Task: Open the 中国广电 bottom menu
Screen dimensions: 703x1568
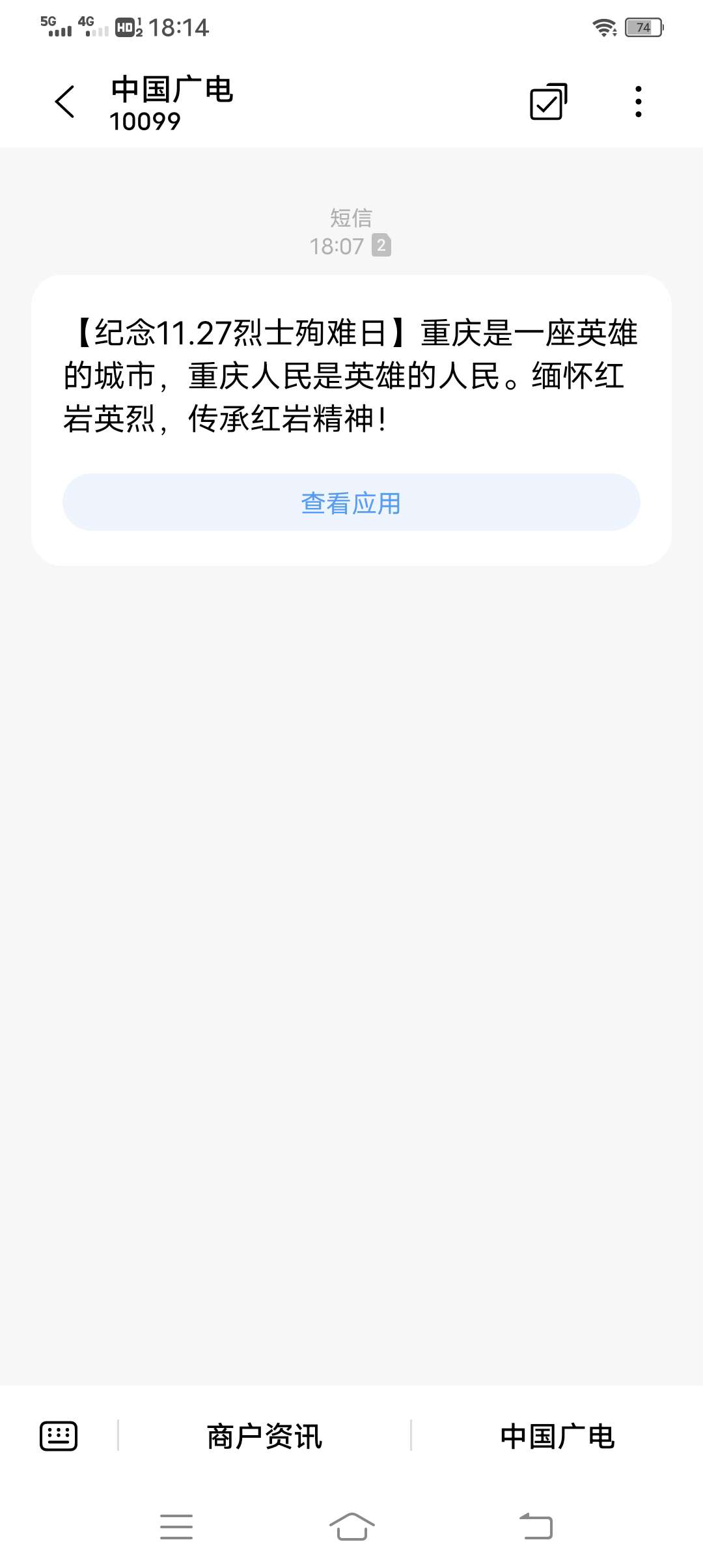Action: 557,1436
